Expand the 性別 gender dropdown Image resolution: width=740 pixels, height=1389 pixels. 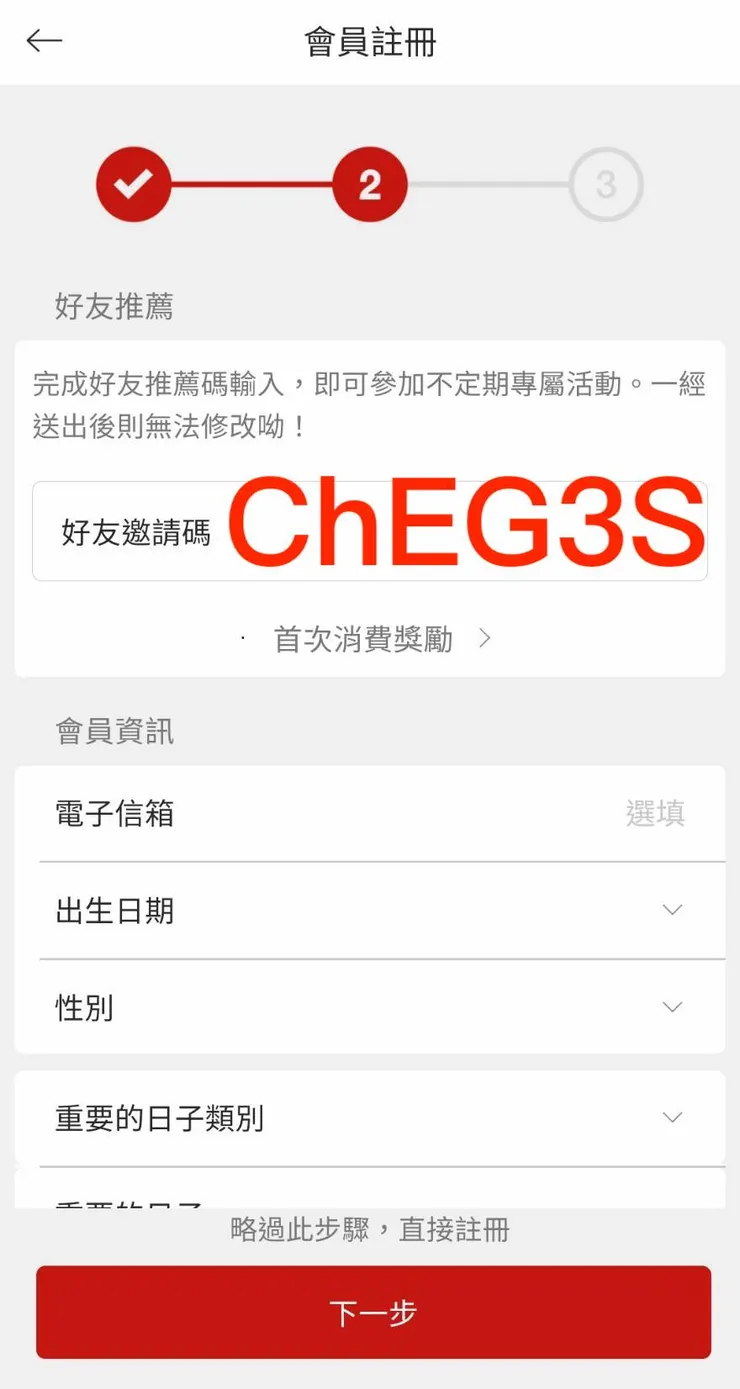(x=671, y=1007)
